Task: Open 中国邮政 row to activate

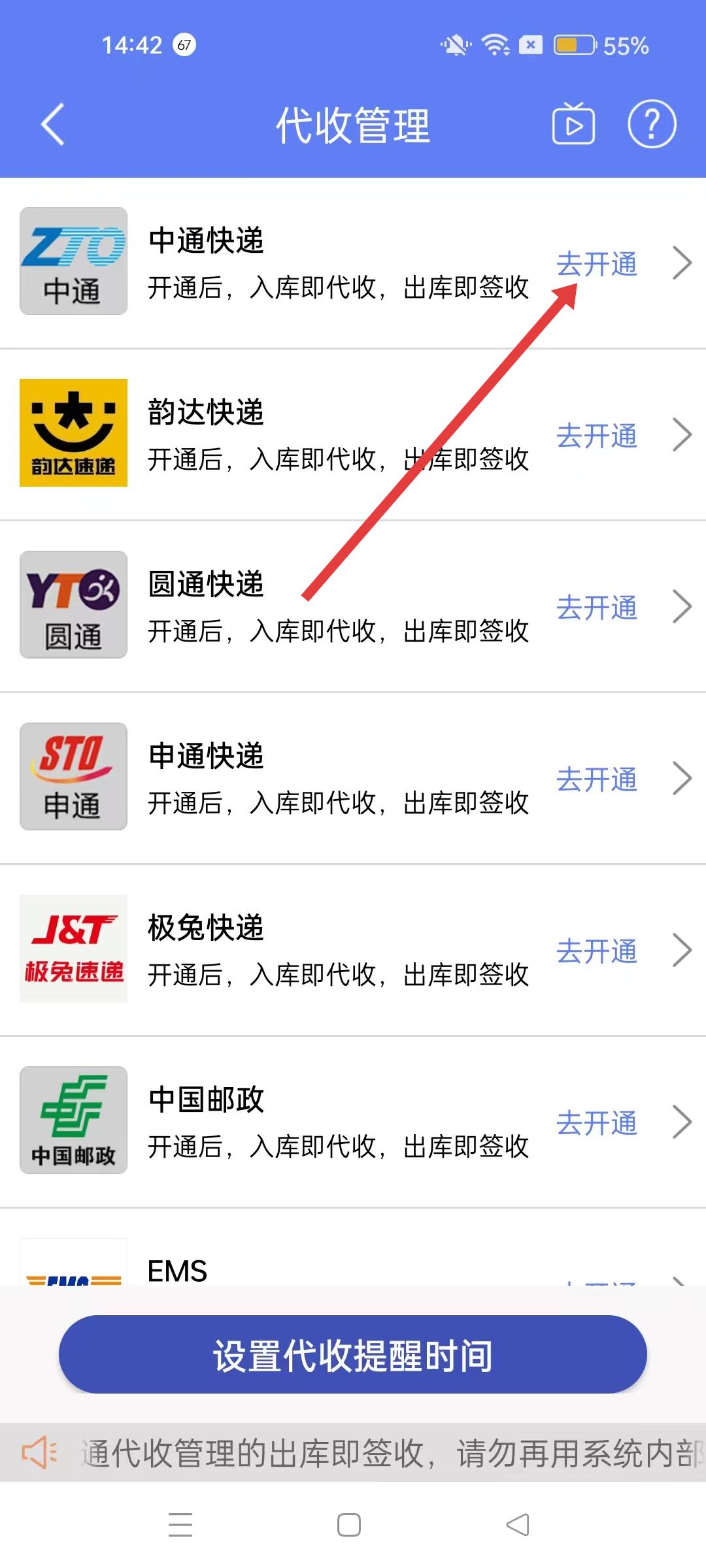Action: [x=597, y=1123]
